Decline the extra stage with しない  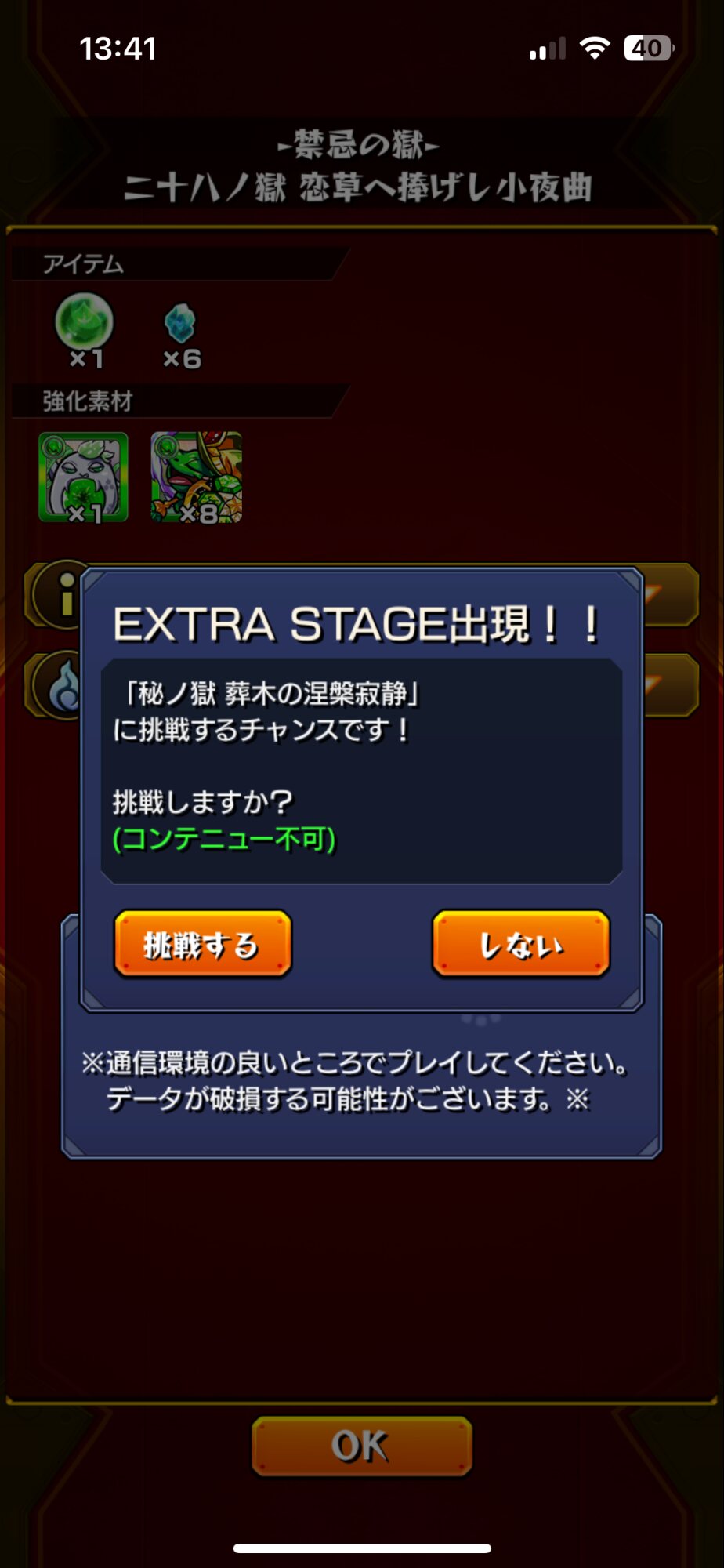(x=520, y=944)
